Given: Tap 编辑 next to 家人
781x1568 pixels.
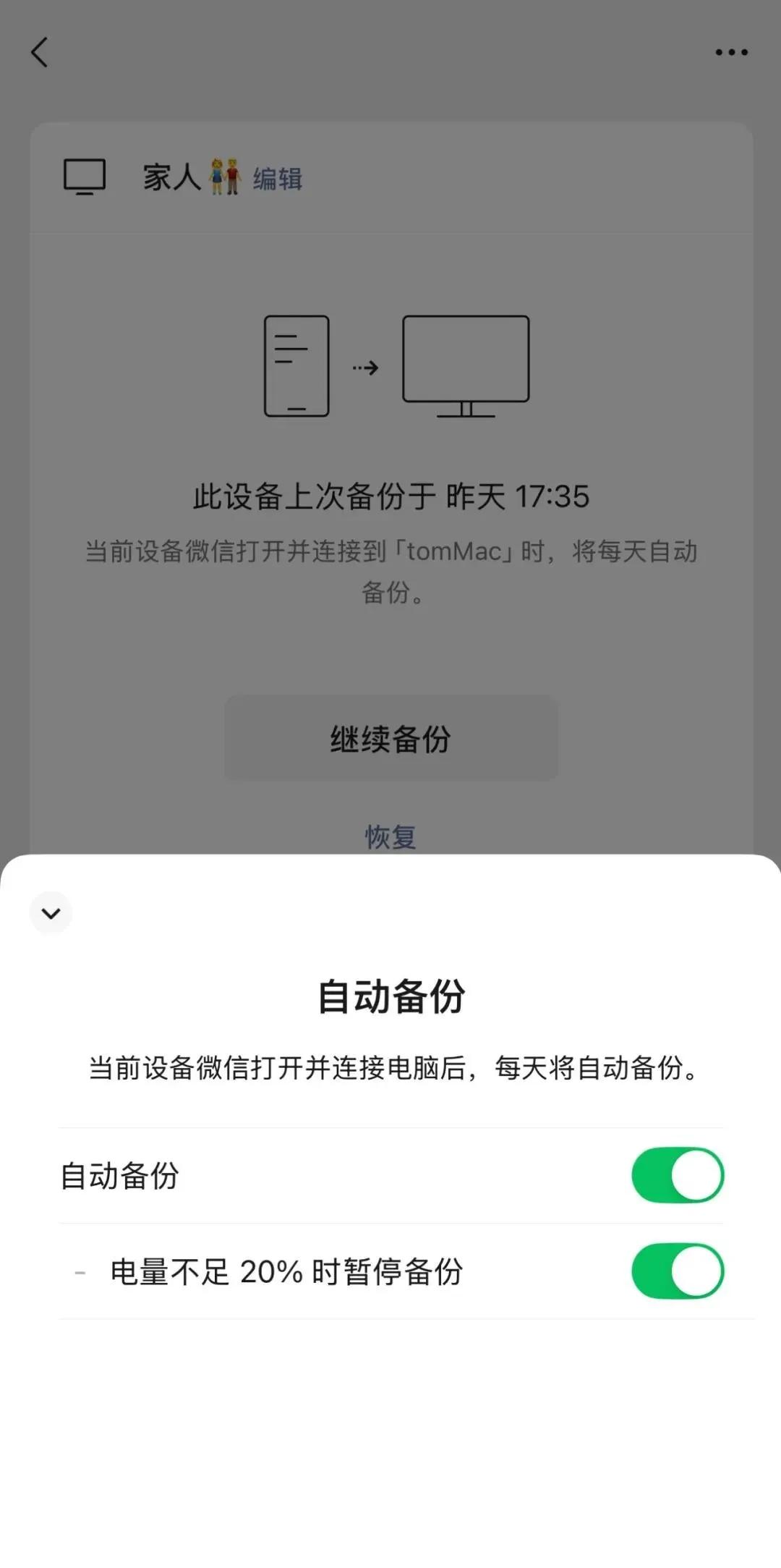Looking at the screenshot, I should 278,178.
